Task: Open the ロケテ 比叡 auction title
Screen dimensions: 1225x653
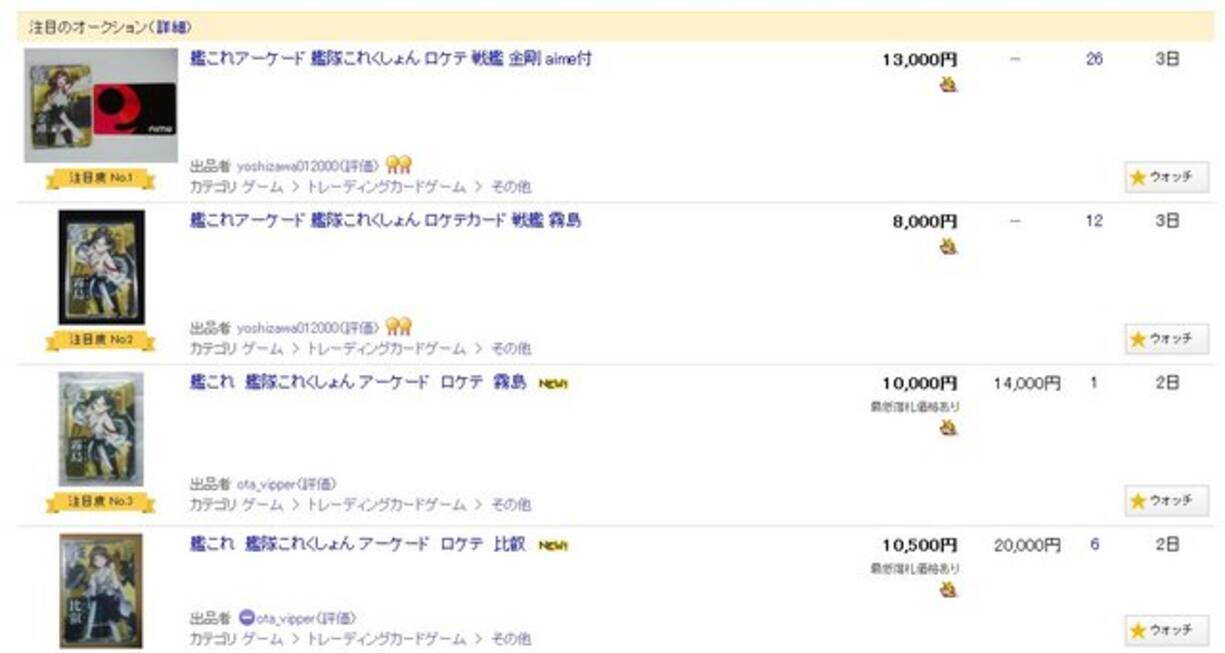Action: (x=357, y=545)
